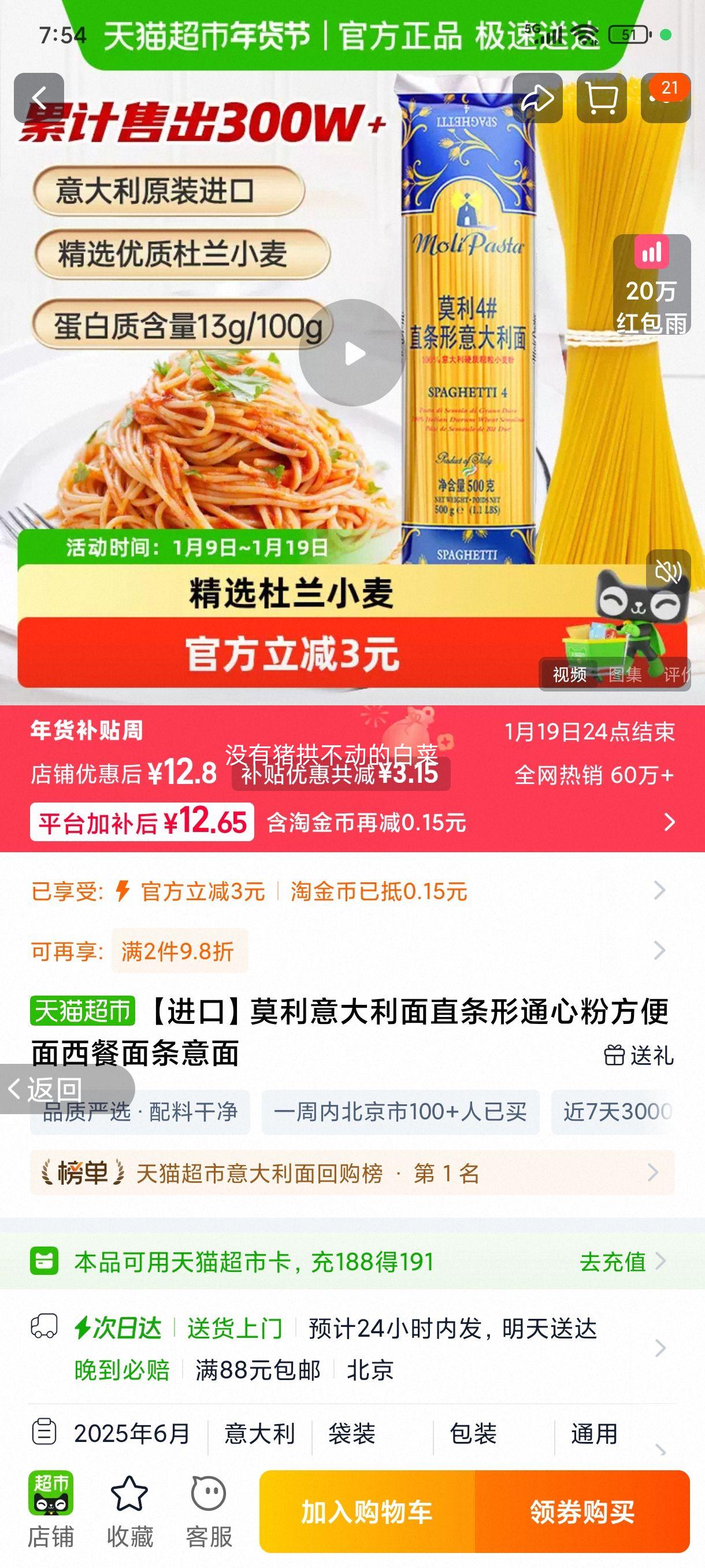Play the product video

(x=352, y=353)
